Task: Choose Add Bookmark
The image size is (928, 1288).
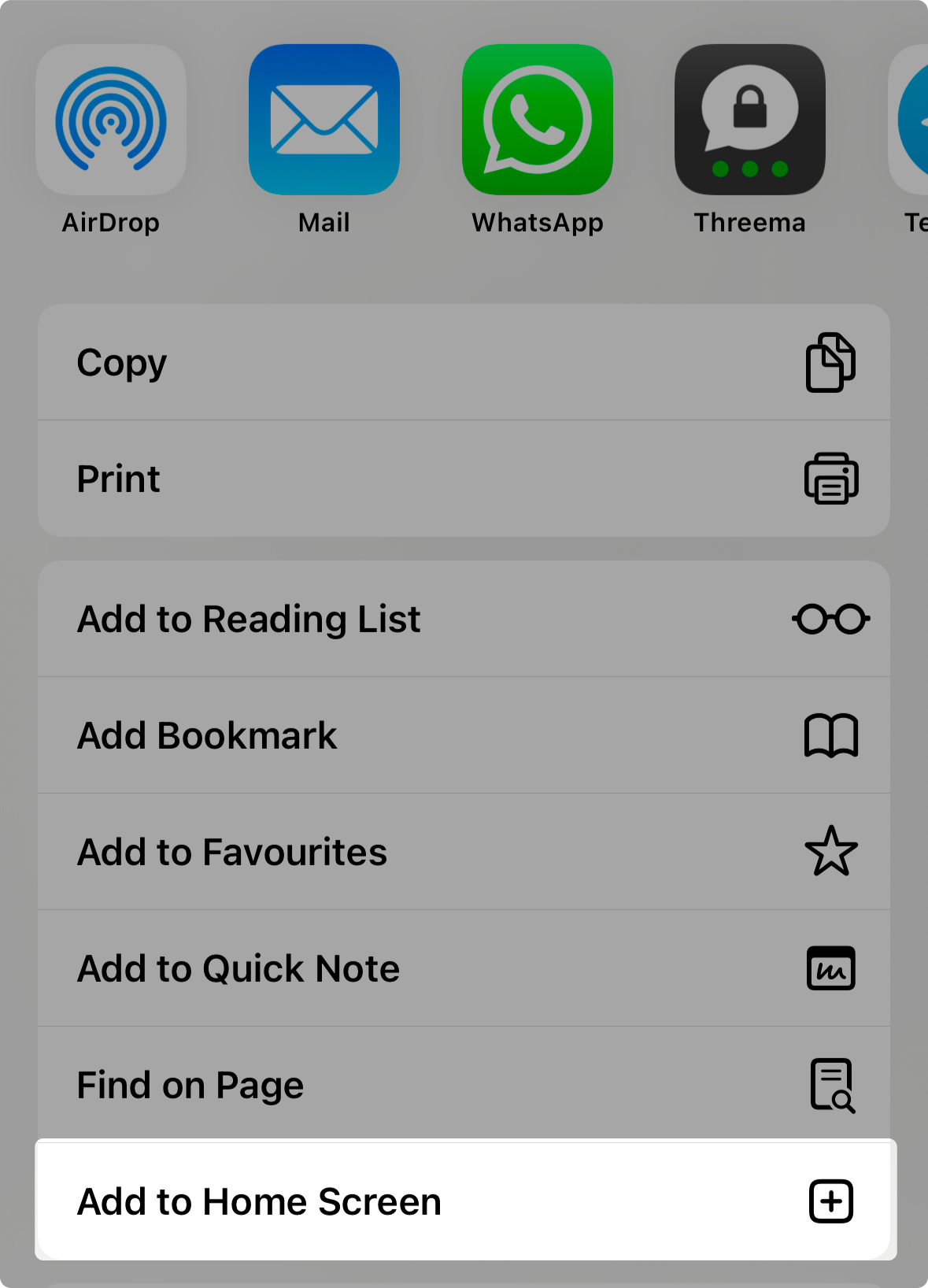Action: tap(464, 735)
